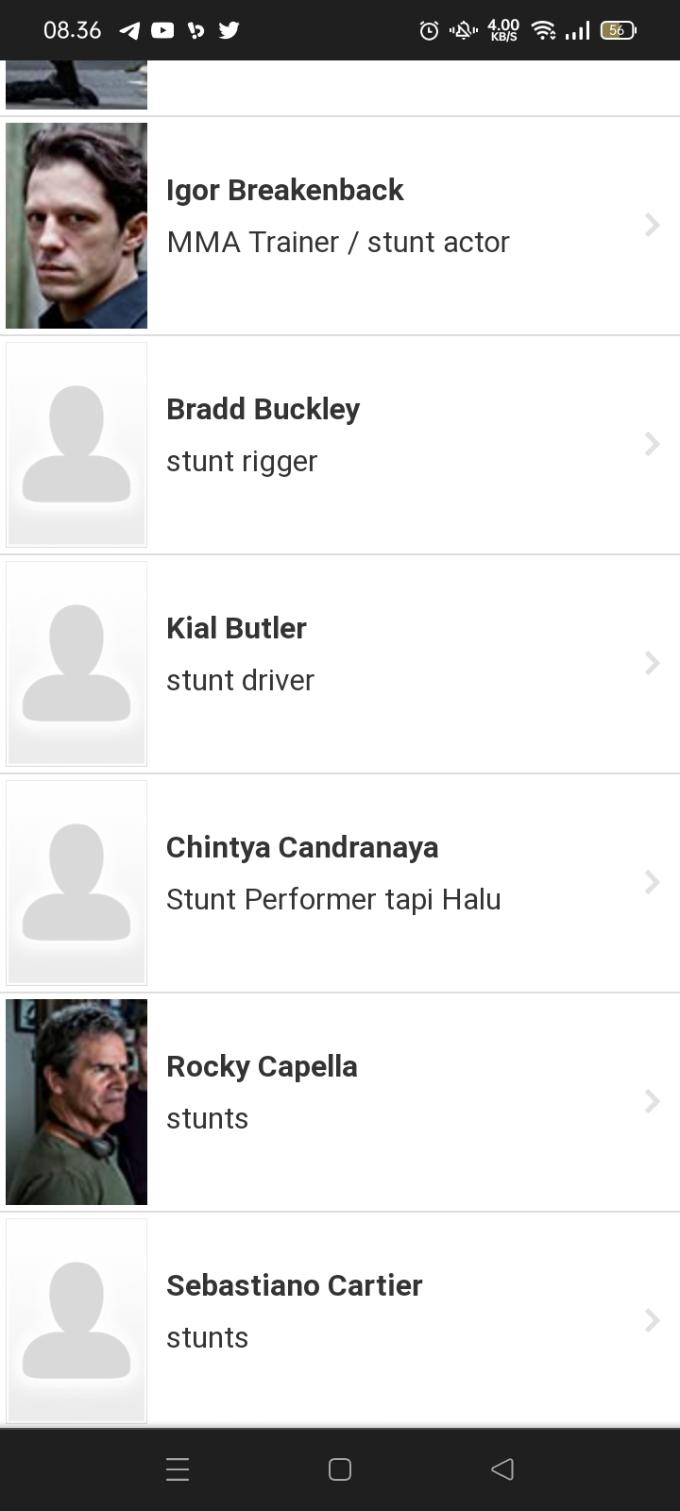View Kial Butler stunt driver details
The width and height of the screenshot is (680, 1511).
click(x=340, y=663)
